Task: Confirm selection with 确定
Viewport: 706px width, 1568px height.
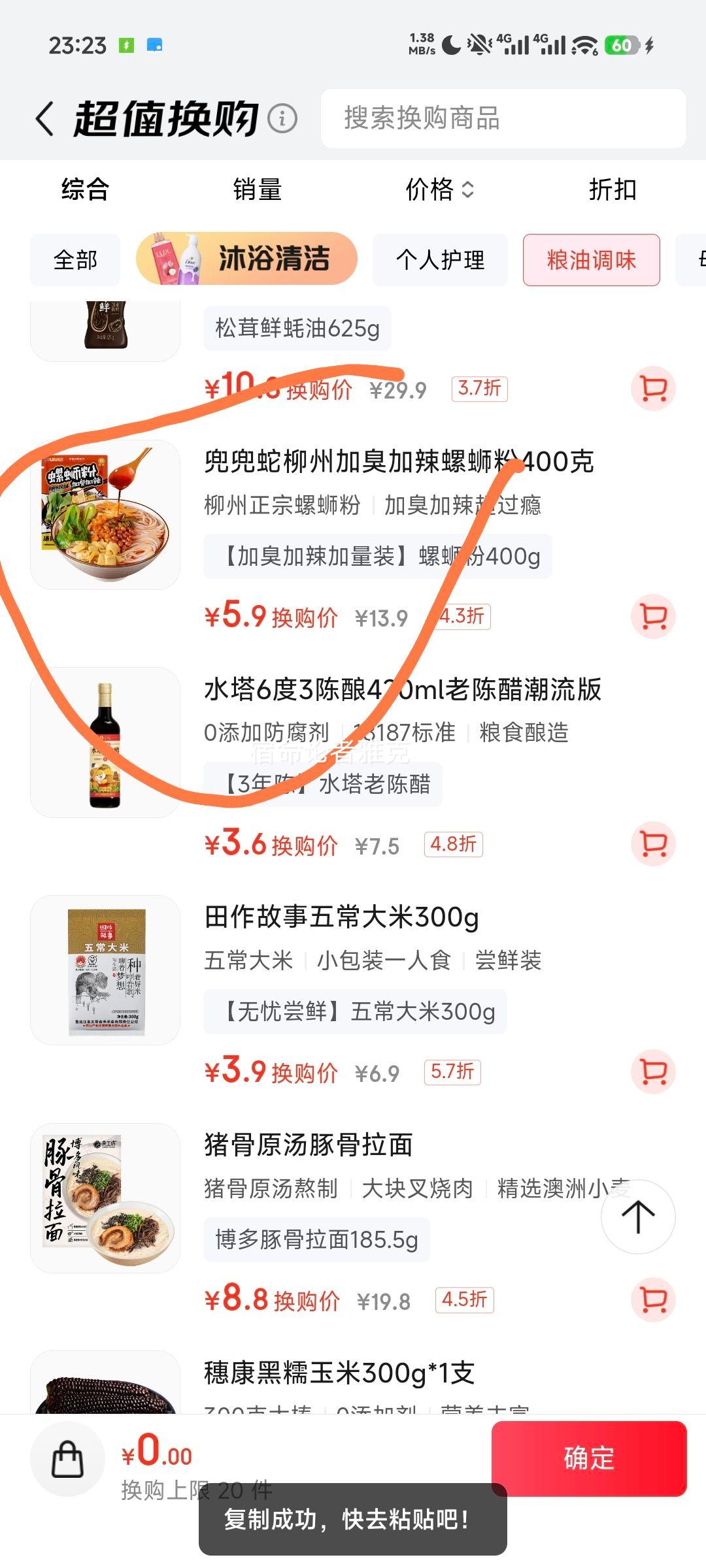Action: [x=588, y=1458]
